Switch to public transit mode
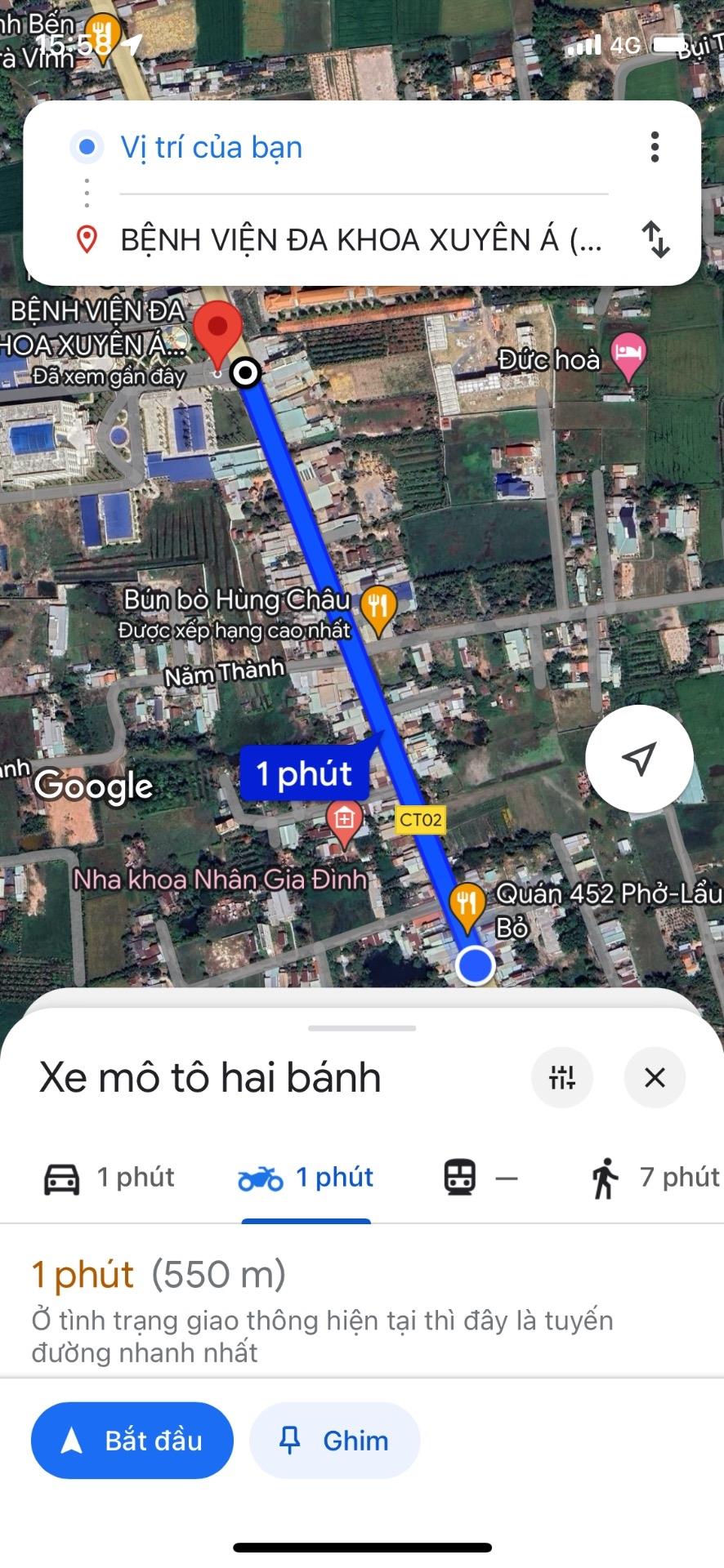 (x=480, y=1178)
